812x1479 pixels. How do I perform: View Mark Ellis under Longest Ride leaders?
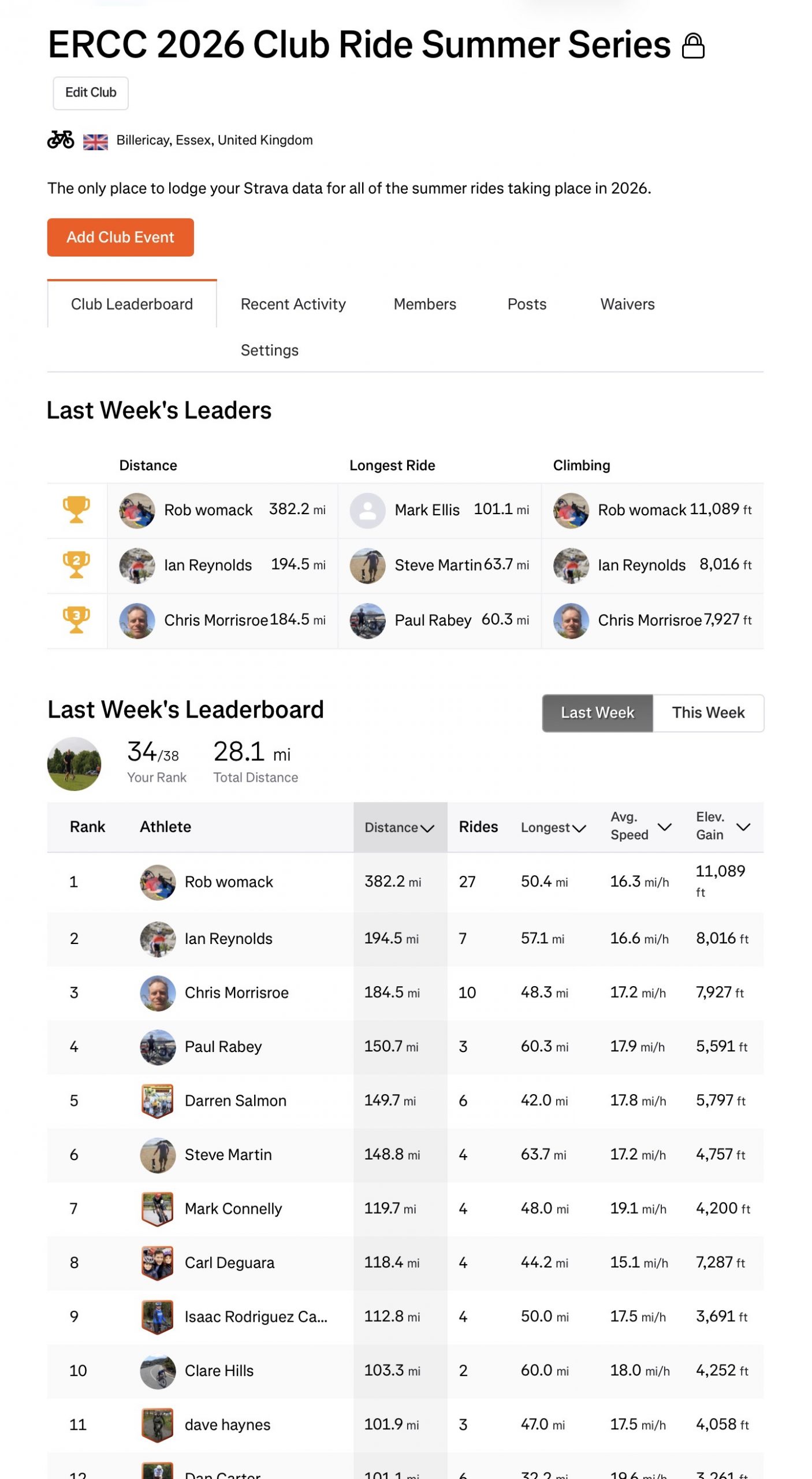(x=427, y=510)
